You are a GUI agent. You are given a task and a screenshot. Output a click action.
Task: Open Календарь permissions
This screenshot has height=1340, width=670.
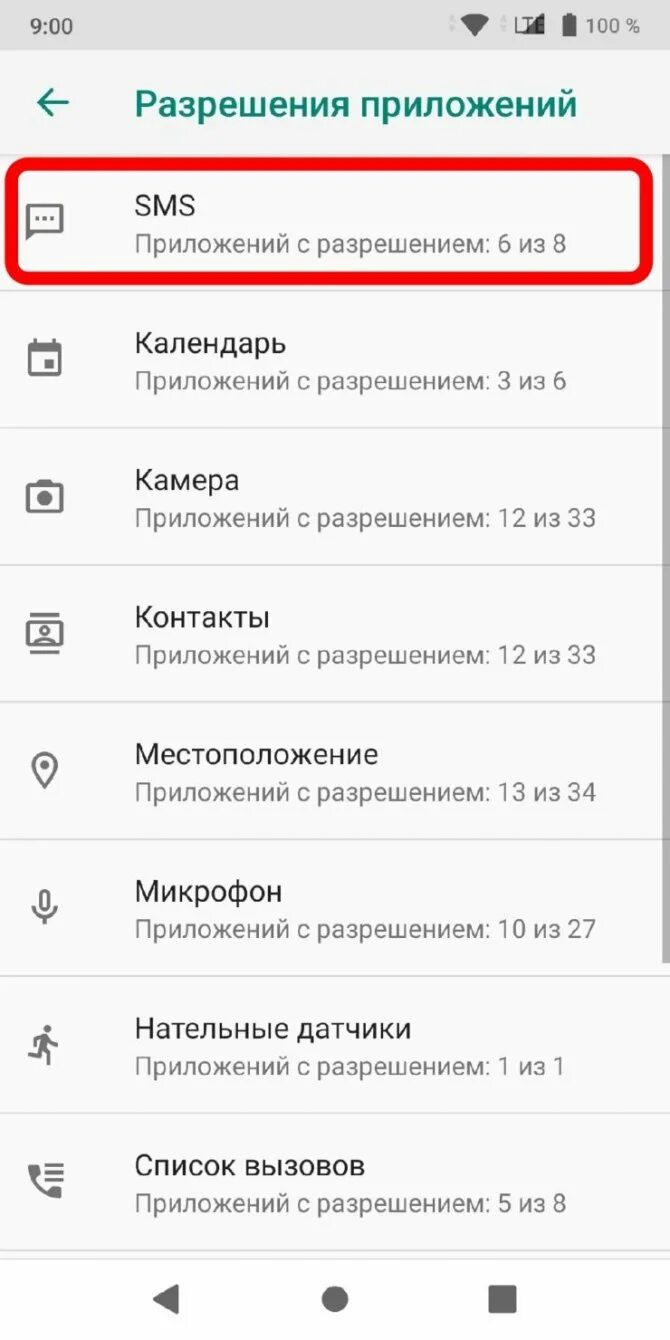[x=335, y=360]
